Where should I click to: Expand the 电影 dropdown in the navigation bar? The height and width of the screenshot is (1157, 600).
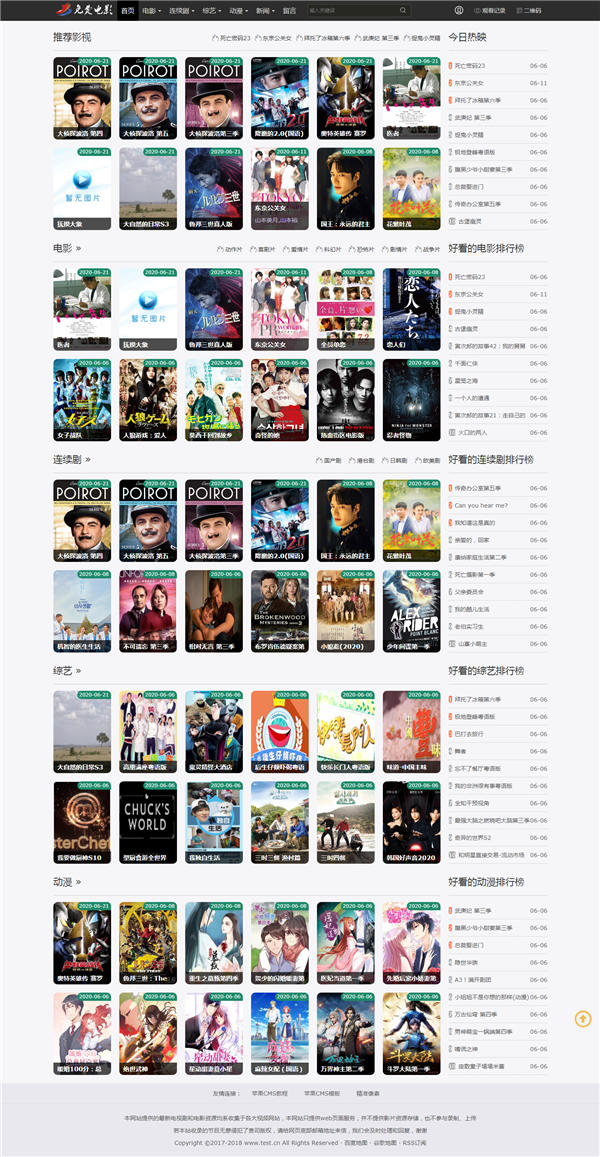pos(150,10)
